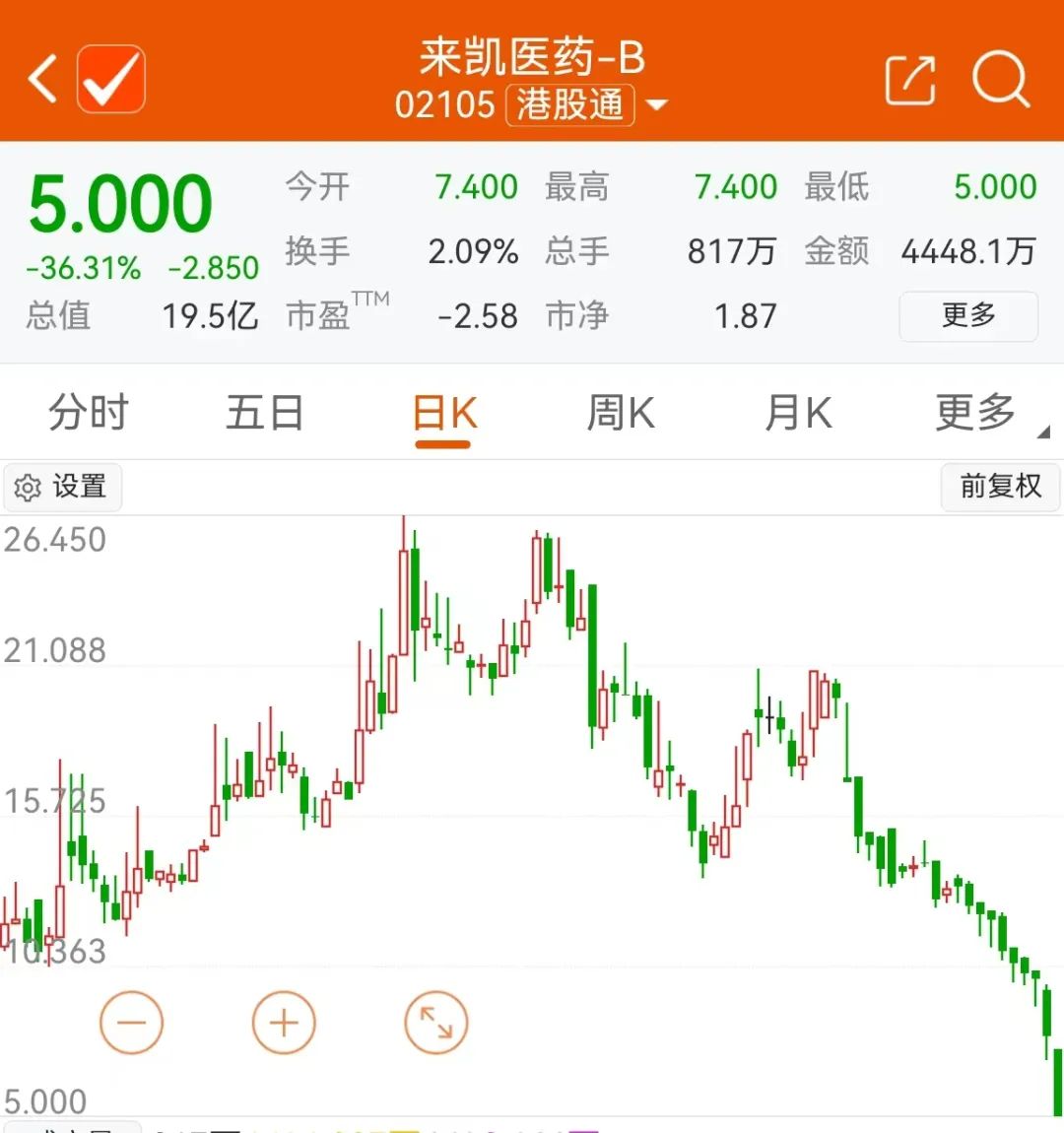Share this stock page
Screen dimensions: 1064x1133
(909, 79)
